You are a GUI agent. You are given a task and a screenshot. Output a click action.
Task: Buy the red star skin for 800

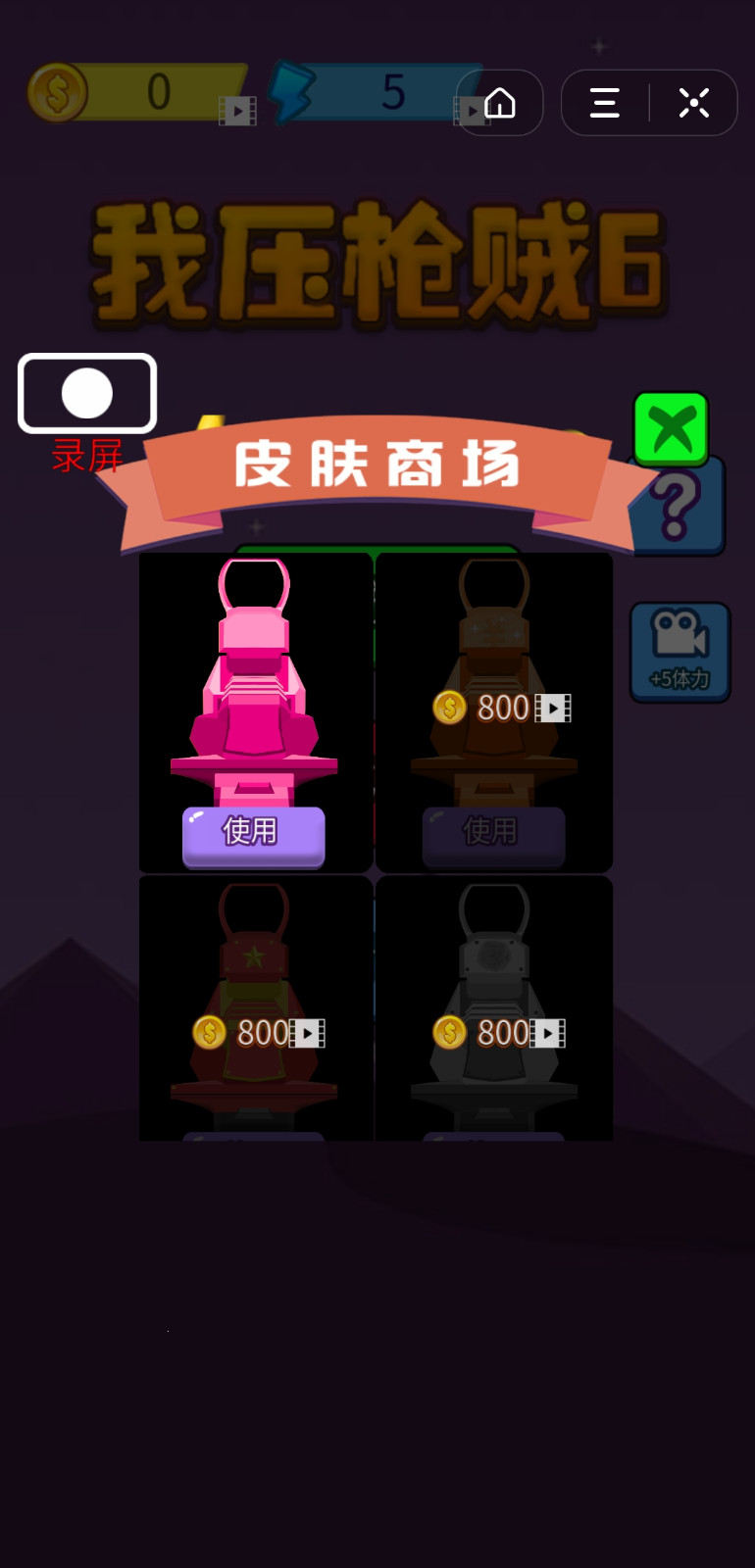tap(259, 1033)
